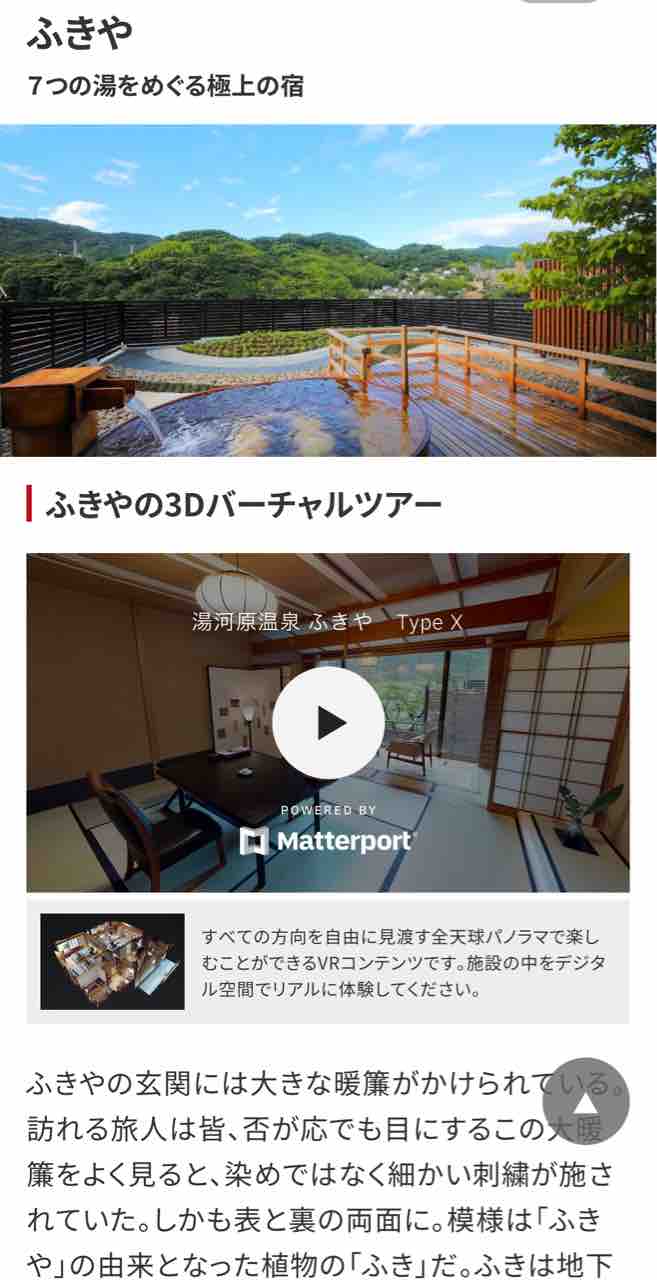Play the Matterport 3D virtual tour
This screenshot has width=657, height=1280.
pyautogui.click(x=328, y=722)
